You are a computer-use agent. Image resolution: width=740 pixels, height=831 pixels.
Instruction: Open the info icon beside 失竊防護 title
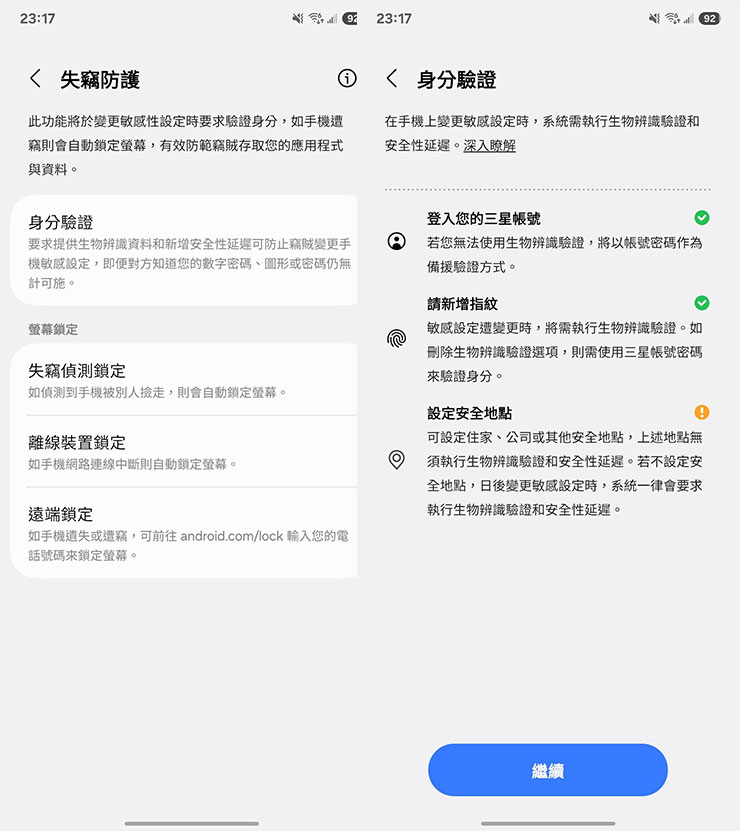[x=346, y=76]
